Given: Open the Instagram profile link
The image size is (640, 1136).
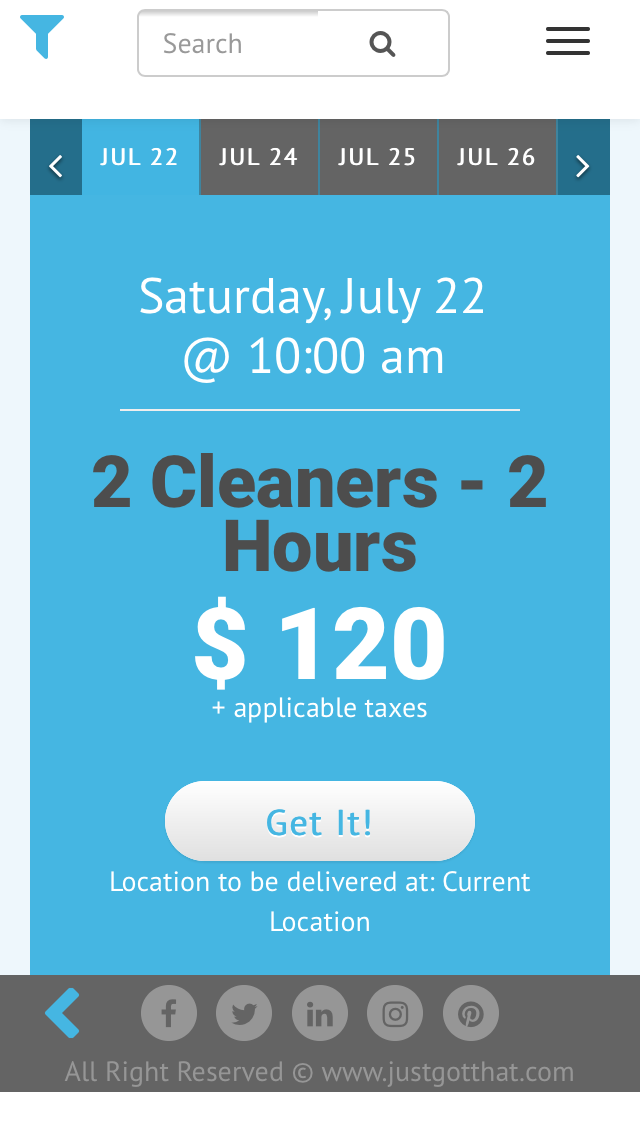Looking at the screenshot, I should tap(395, 1014).
